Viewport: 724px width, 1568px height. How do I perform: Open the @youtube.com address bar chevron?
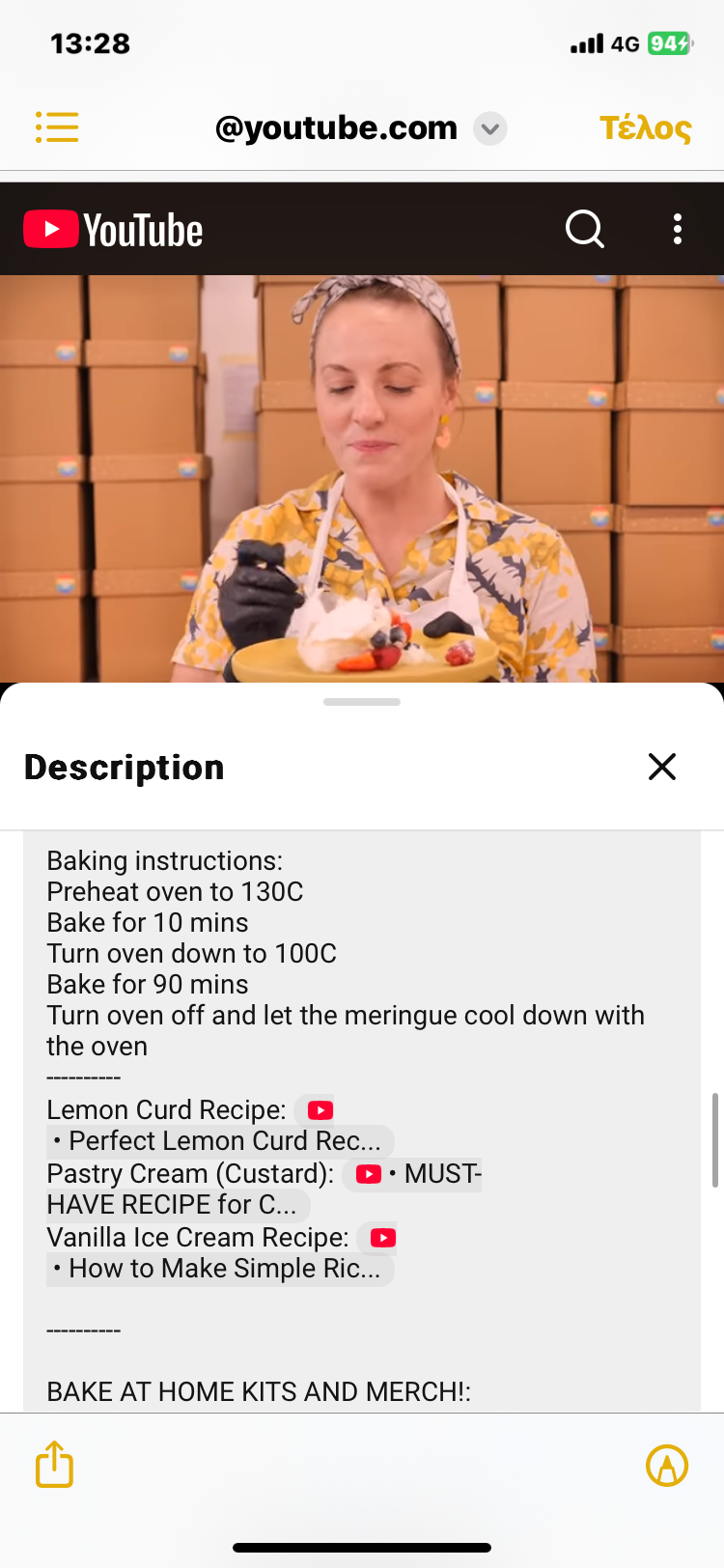(489, 128)
